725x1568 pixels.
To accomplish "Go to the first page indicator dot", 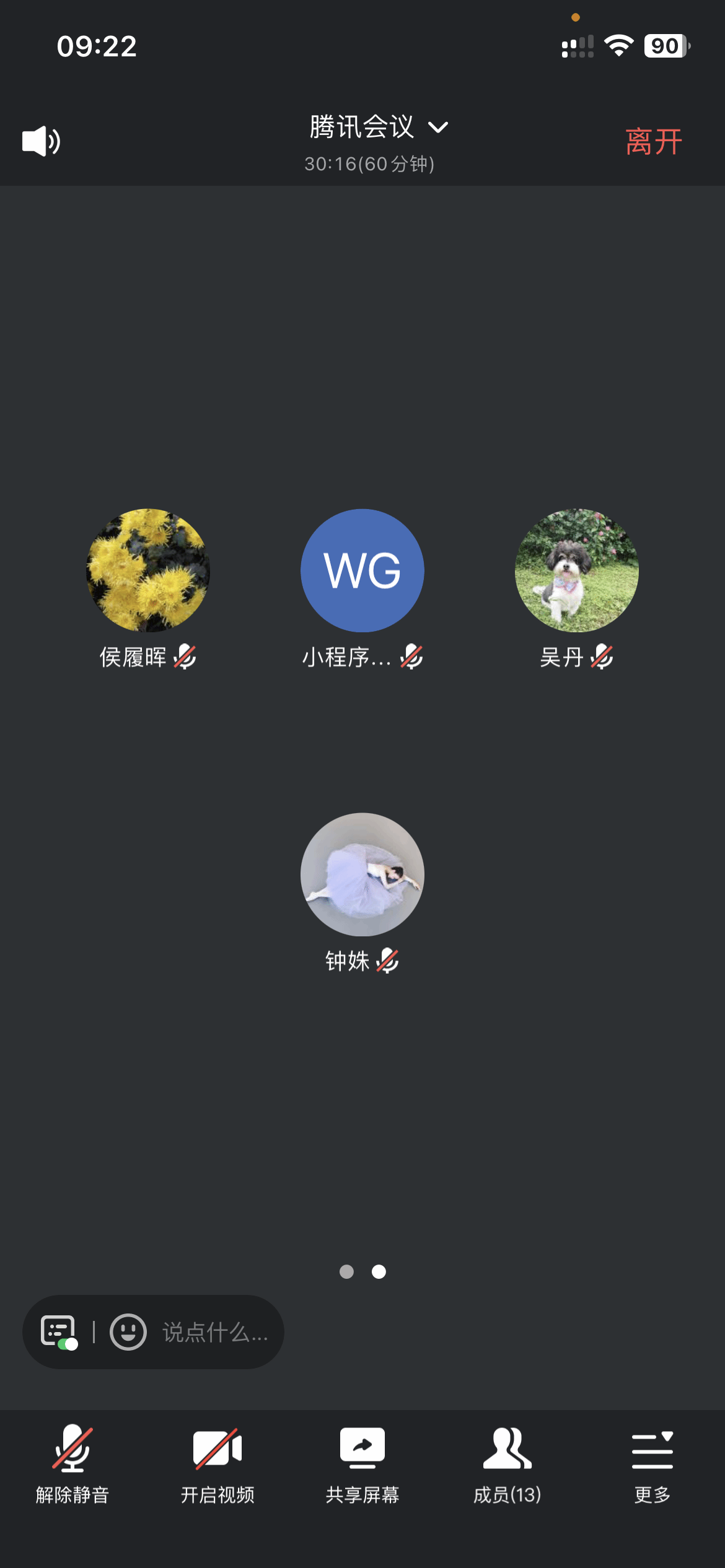I will click(346, 1271).
